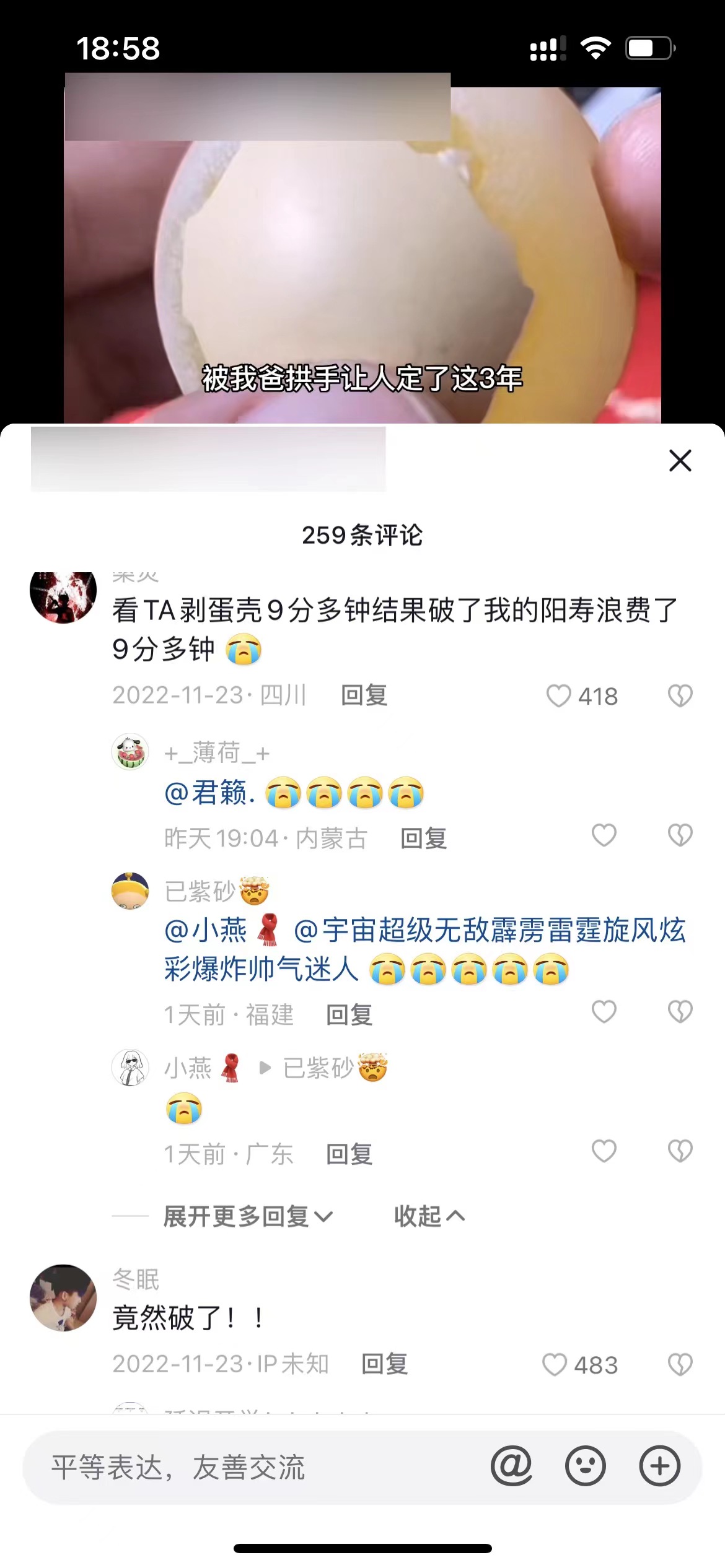Like the comment about wasting 9 minutes
Viewport: 725px width, 1568px height.
pyautogui.click(x=558, y=696)
